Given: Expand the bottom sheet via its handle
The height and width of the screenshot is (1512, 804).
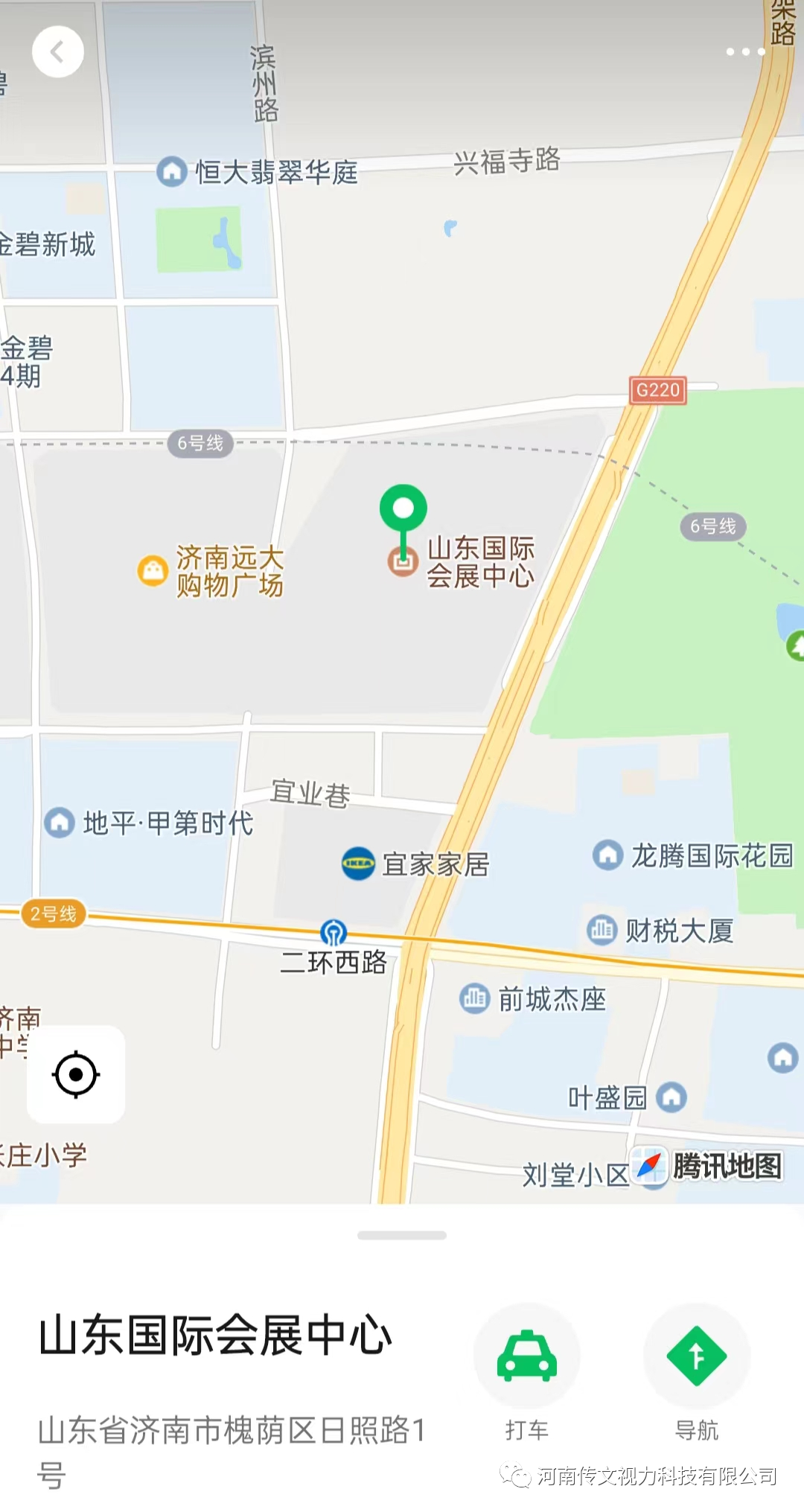Looking at the screenshot, I should (x=402, y=1235).
